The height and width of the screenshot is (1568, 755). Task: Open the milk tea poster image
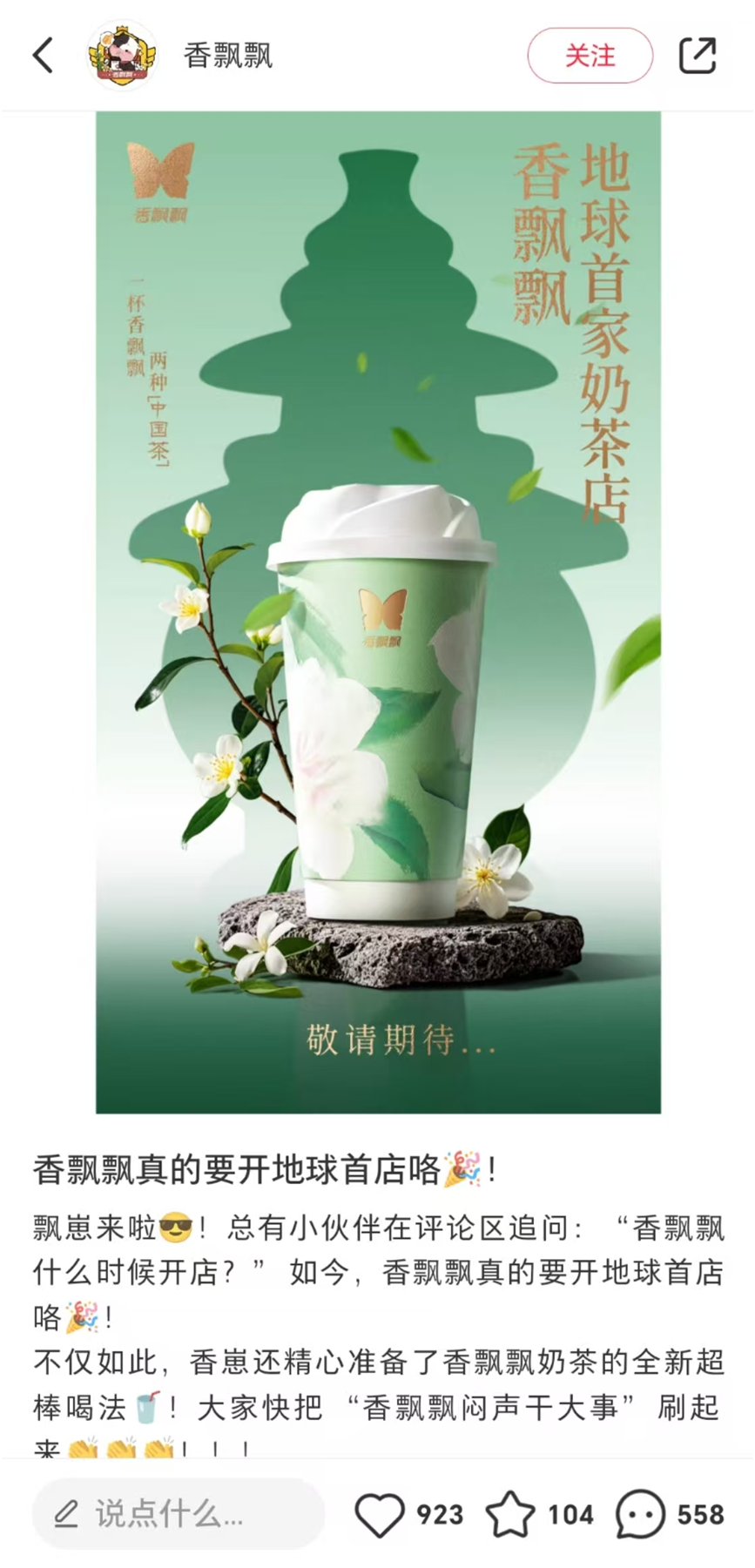click(x=378, y=612)
